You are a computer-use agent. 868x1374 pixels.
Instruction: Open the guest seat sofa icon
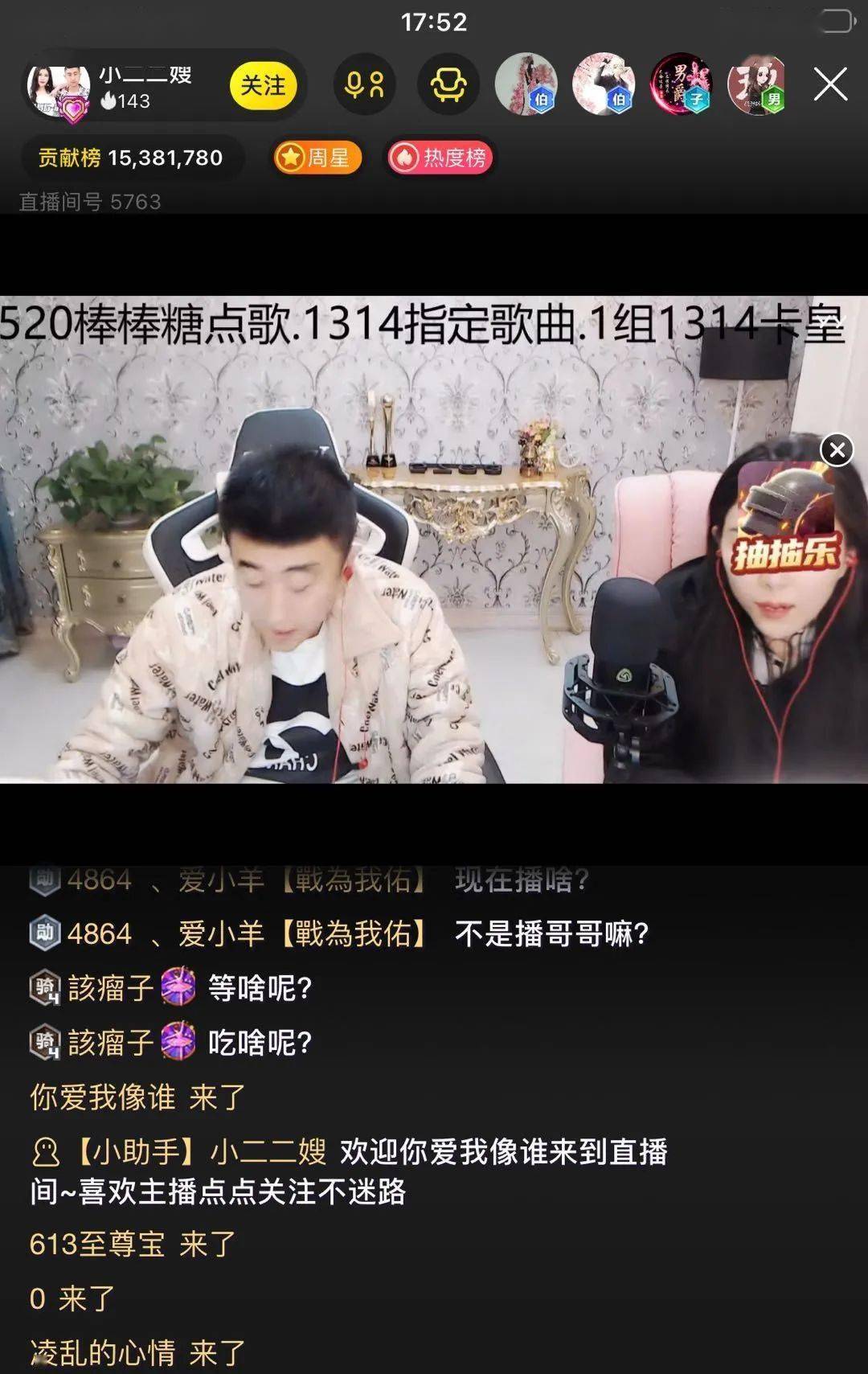click(448, 84)
